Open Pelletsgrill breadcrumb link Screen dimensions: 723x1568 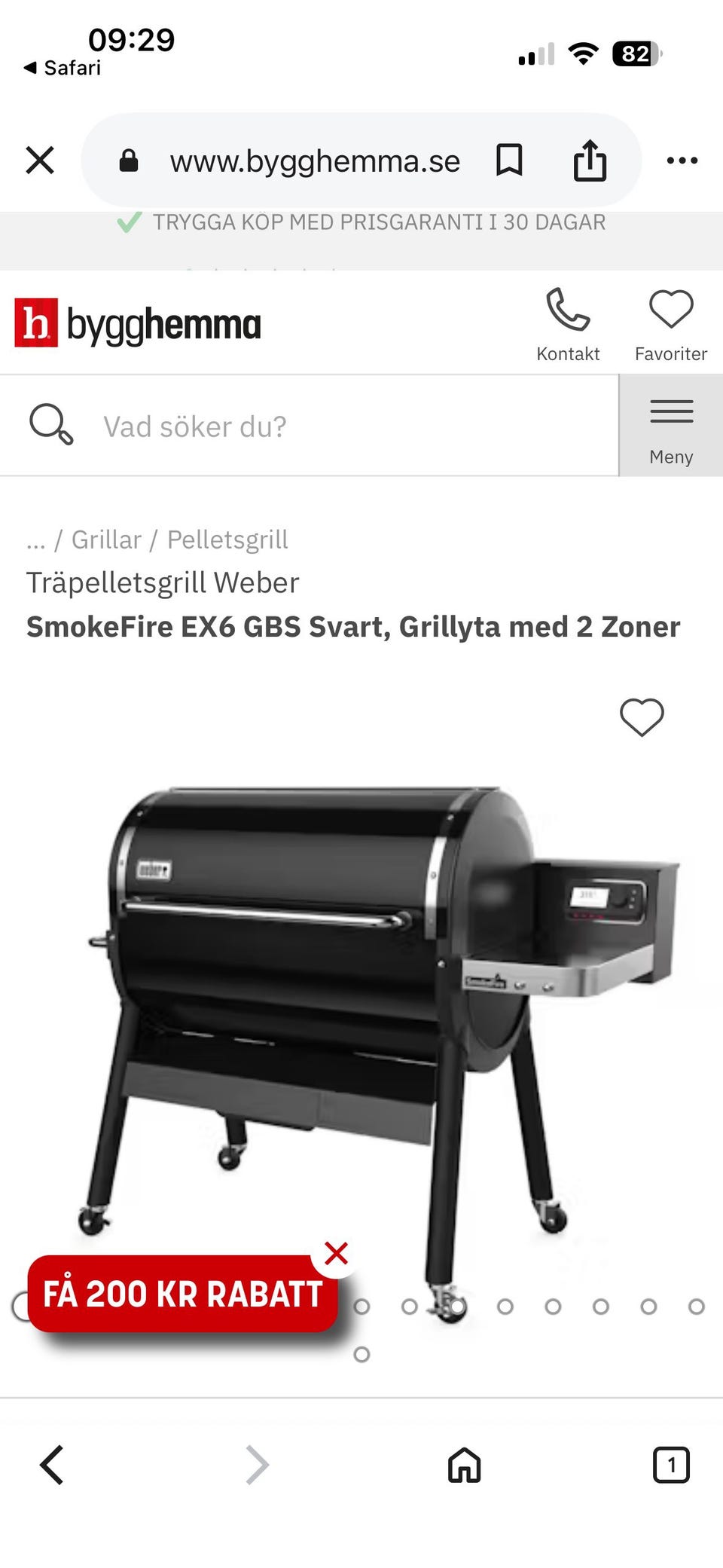227,540
